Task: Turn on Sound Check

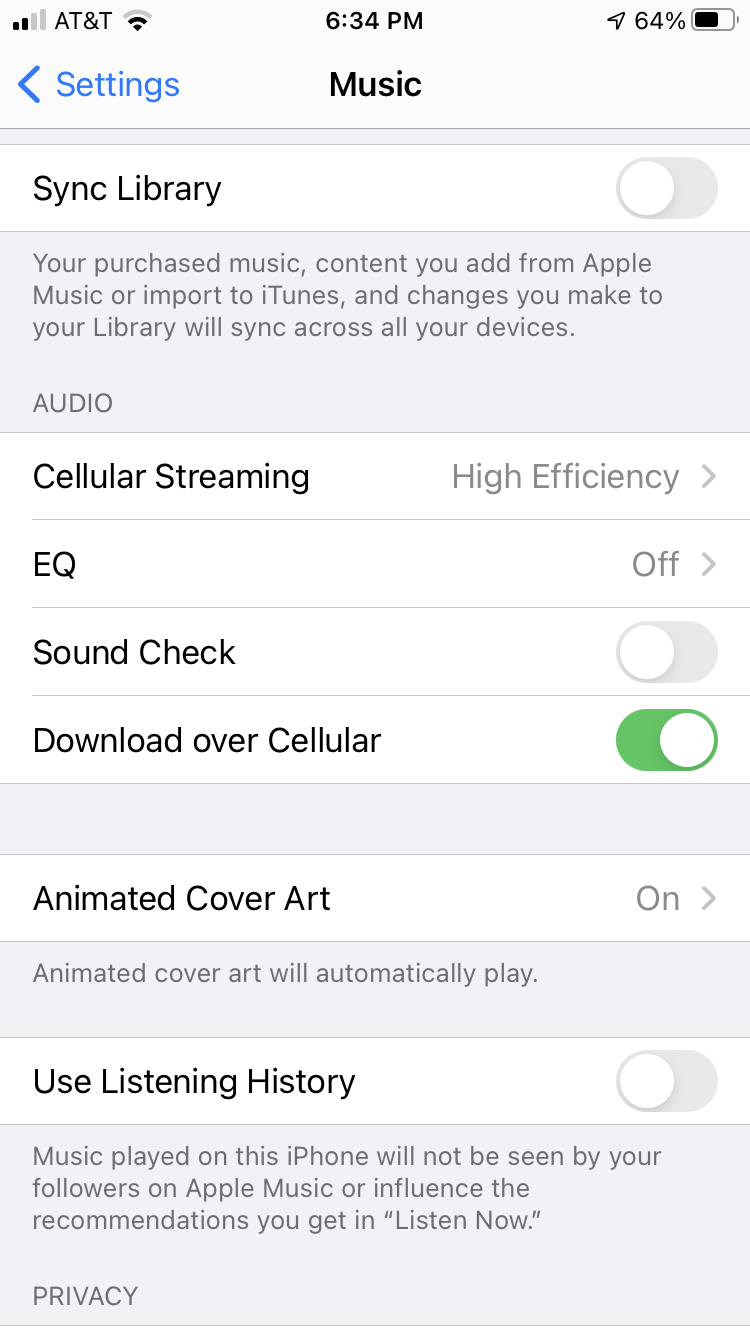Action: coord(666,653)
